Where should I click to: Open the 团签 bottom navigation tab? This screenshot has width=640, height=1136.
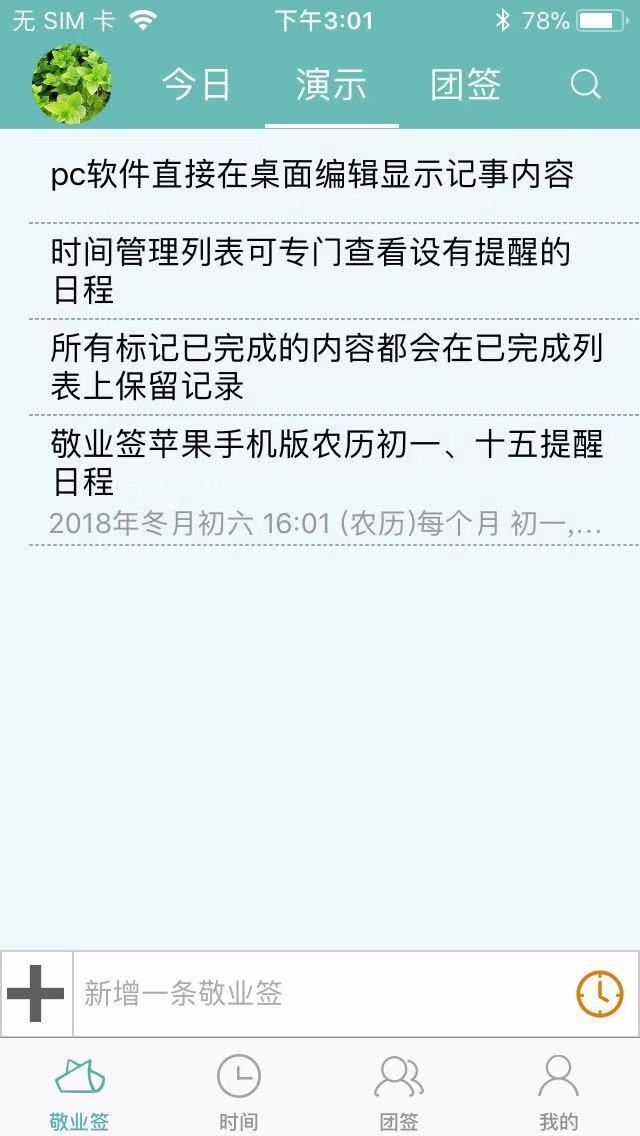point(398,1090)
